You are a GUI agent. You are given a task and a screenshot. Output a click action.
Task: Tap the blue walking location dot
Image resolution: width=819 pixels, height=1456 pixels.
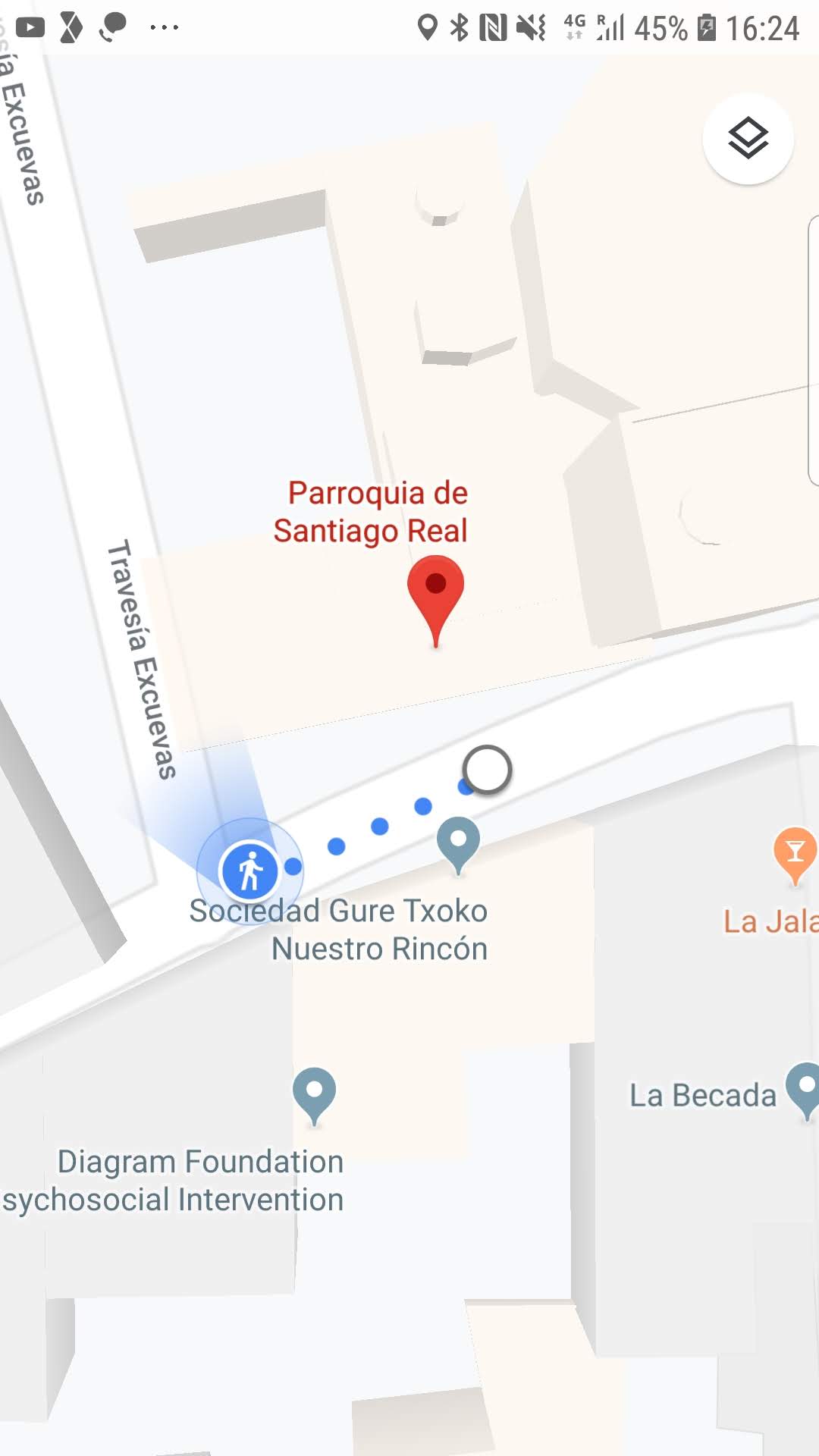249,871
